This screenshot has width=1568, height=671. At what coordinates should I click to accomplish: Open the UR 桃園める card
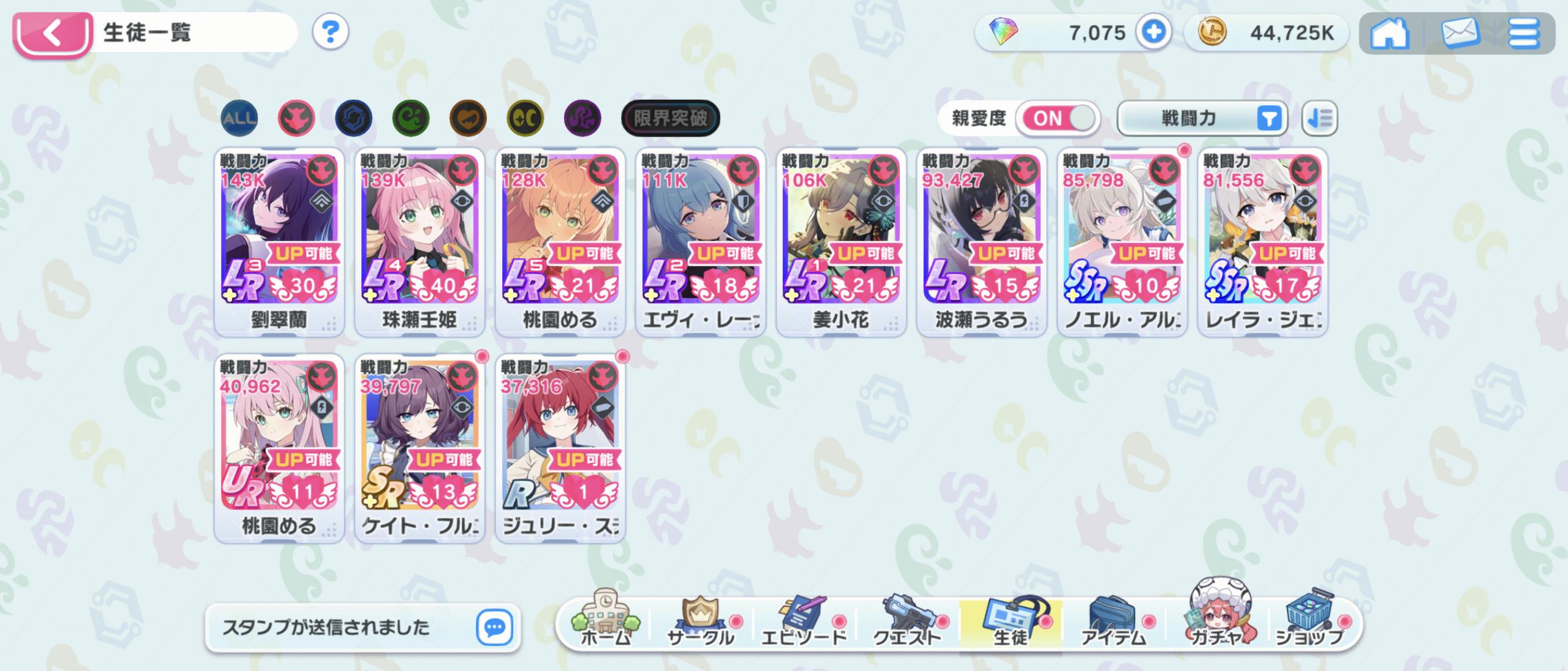pyautogui.click(x=279, y=448)
